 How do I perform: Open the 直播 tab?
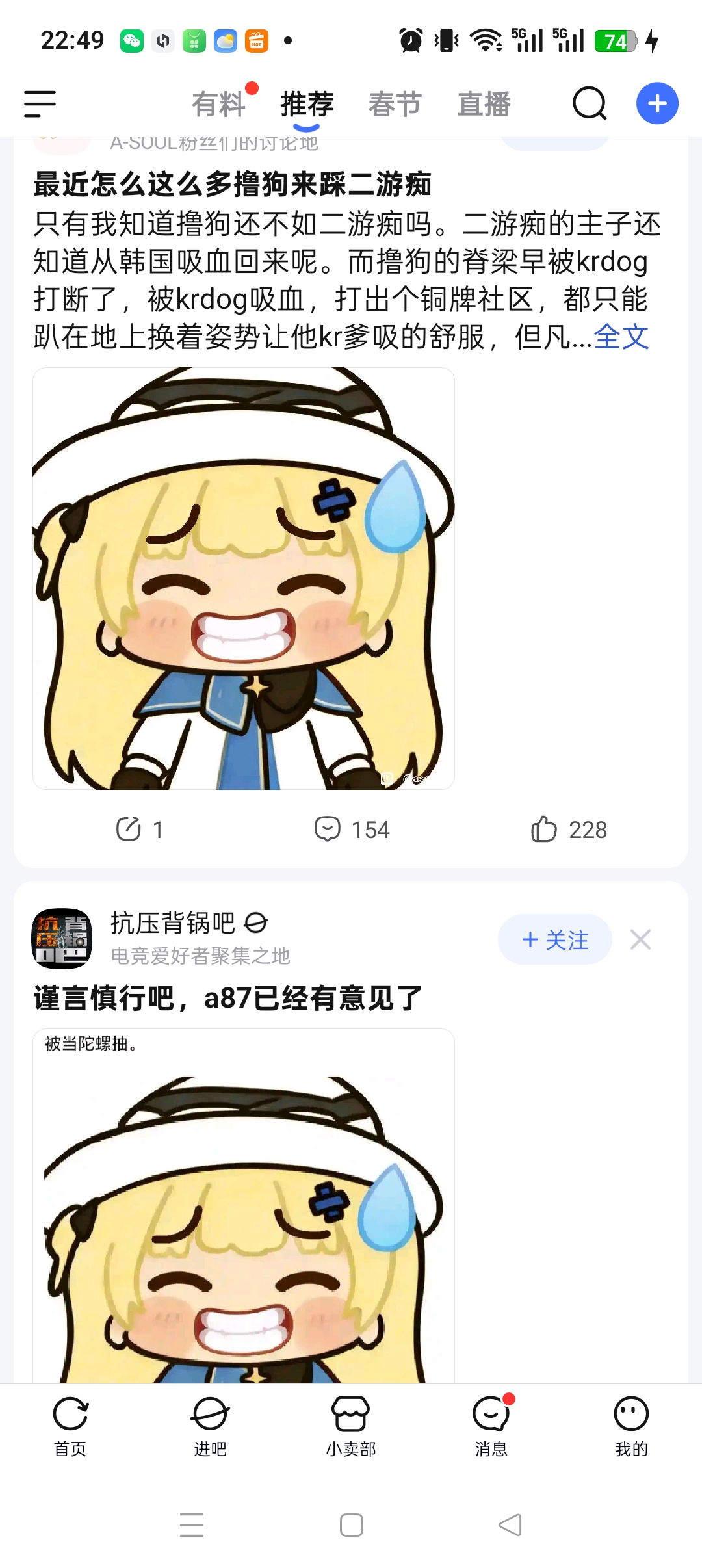(484, 104)
